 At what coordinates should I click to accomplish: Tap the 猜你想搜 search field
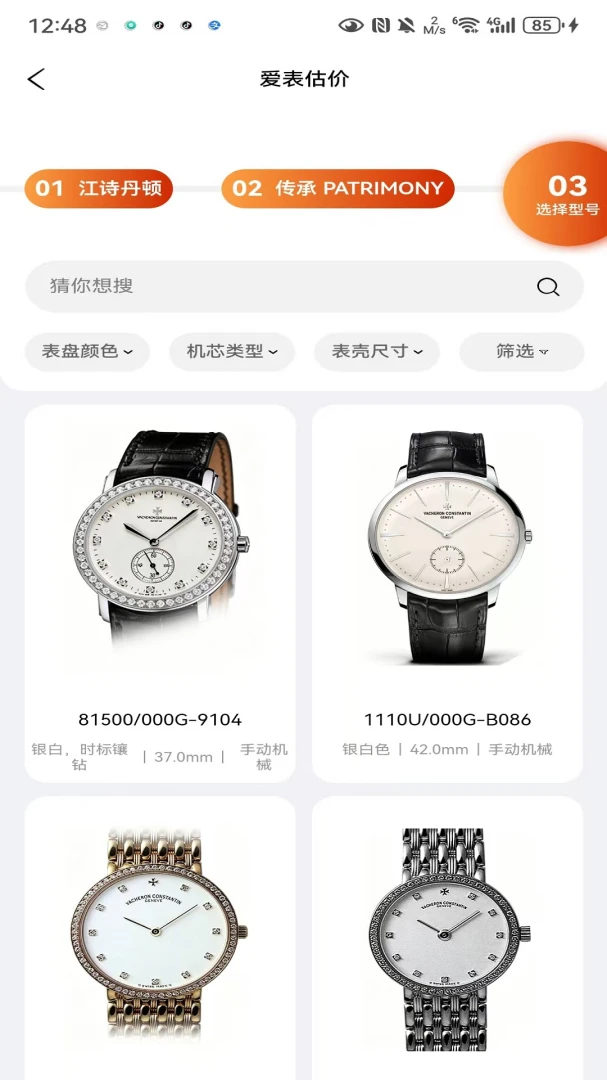305,286
